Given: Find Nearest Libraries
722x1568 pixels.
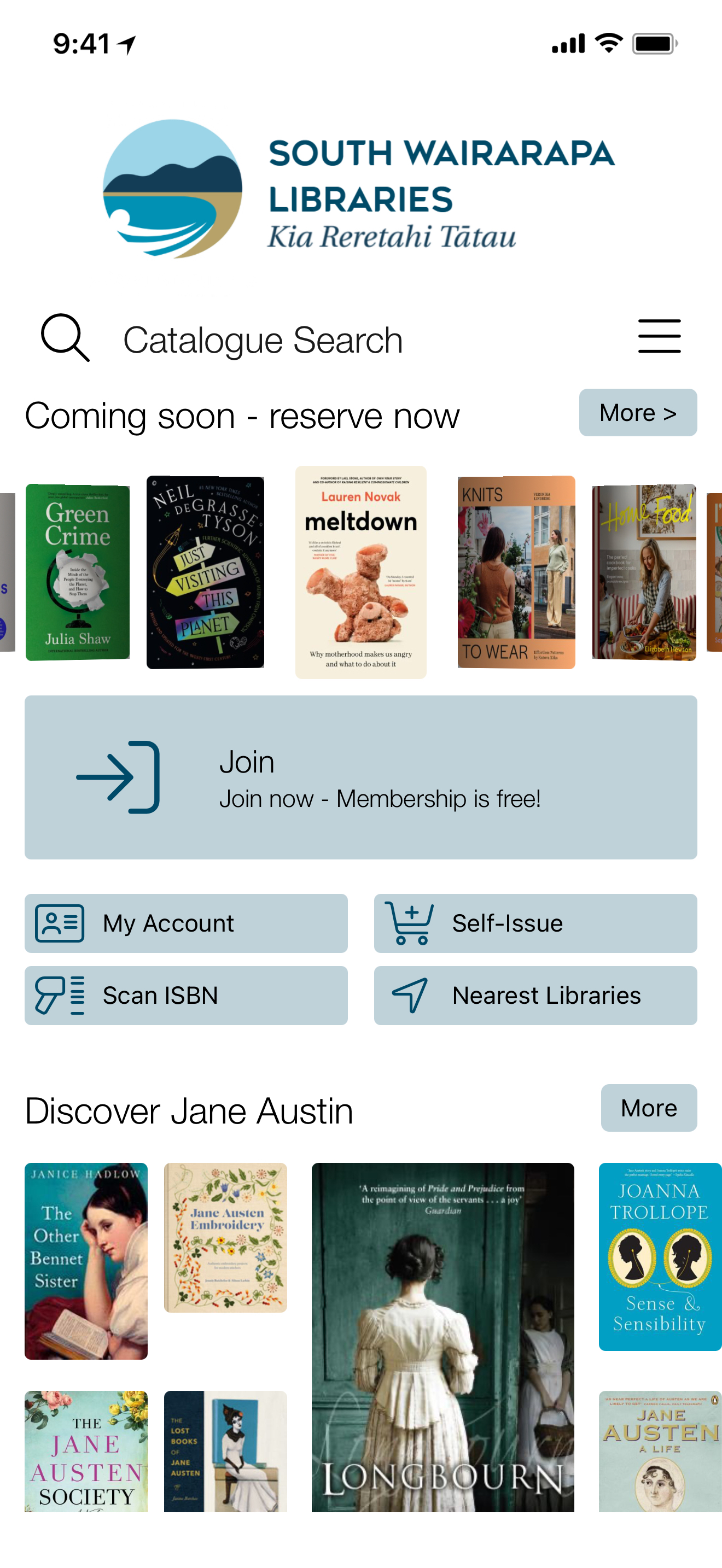Looking at the screenshot, I should (x=535, y=994).
